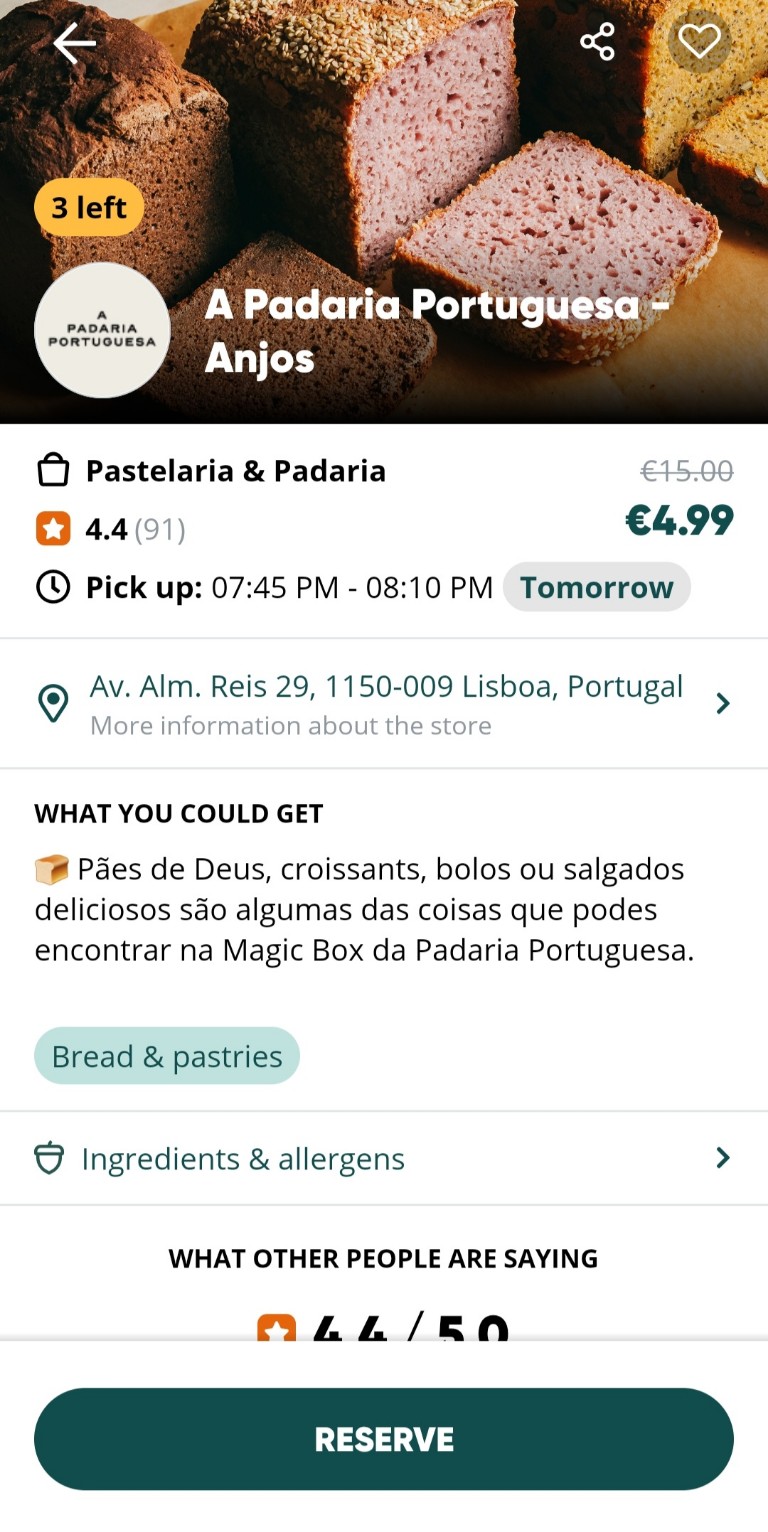Screen dimensions: 768x1532
Task: Go back using the arrow icon
Action: [x=75, y=43]
